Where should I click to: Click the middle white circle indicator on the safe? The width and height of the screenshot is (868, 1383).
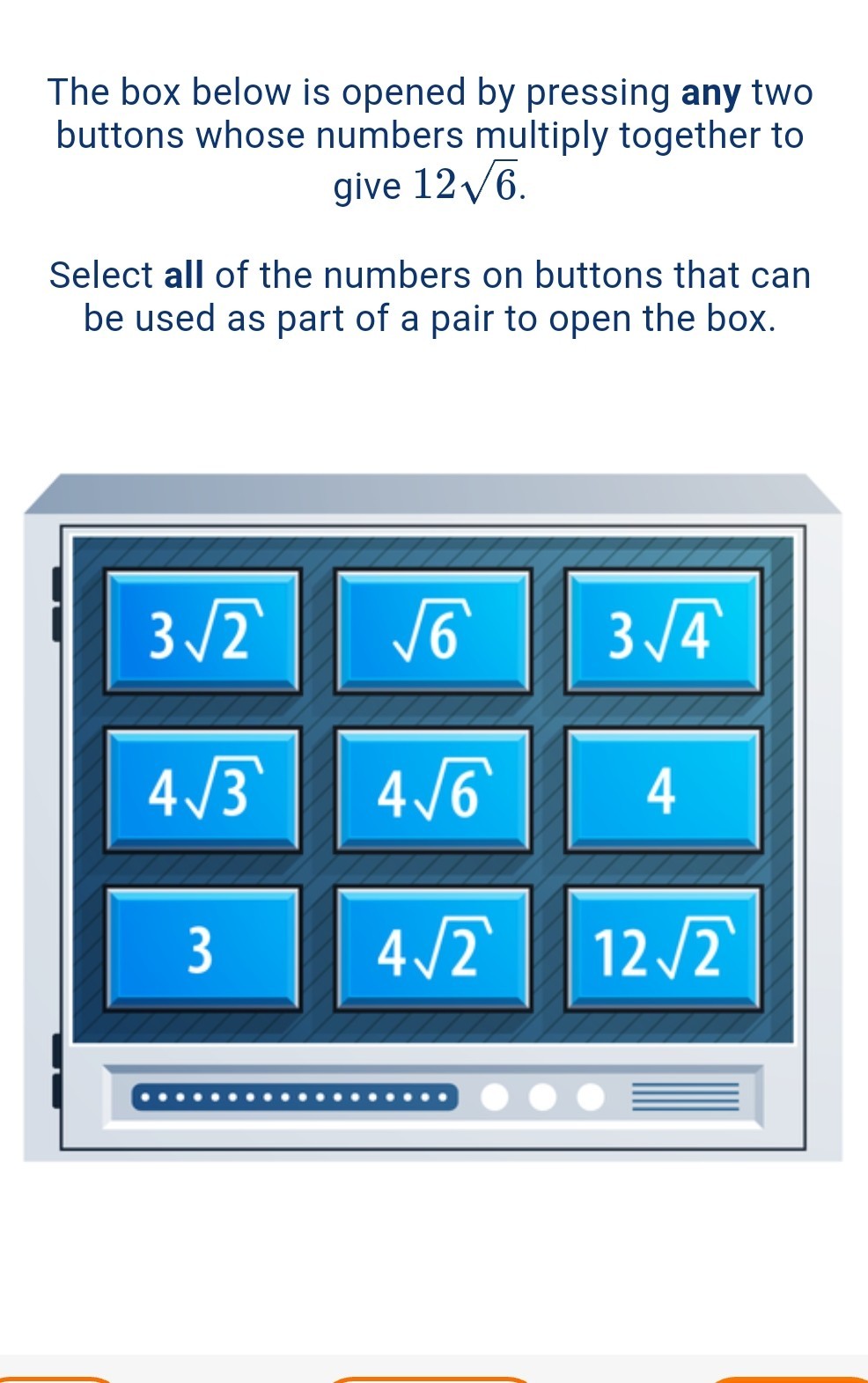click(x=544, y=1098)
